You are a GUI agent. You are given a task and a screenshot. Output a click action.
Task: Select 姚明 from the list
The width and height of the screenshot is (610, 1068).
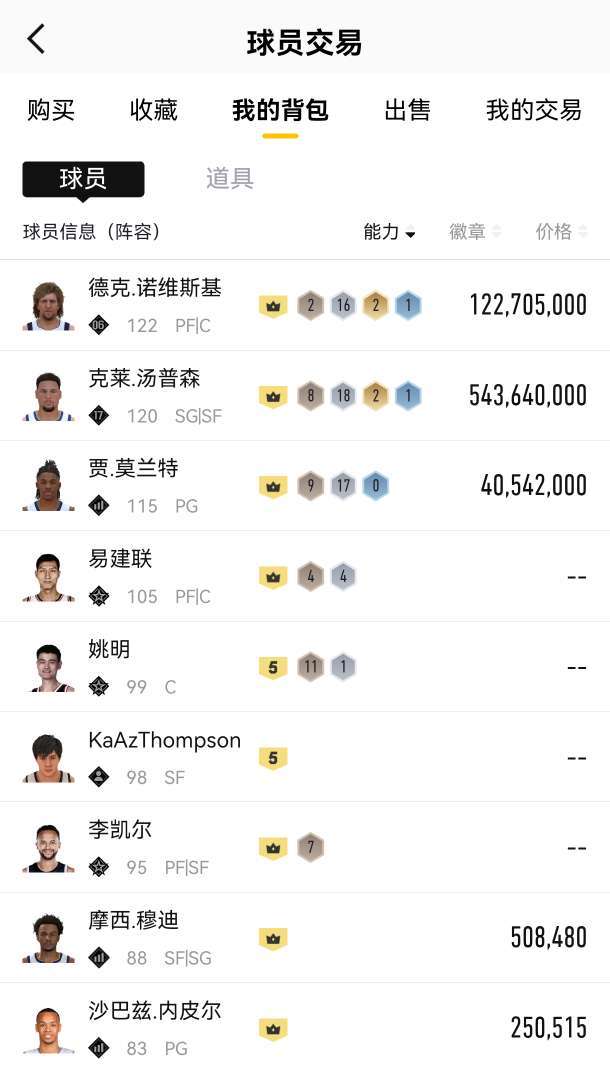point(305,666)
